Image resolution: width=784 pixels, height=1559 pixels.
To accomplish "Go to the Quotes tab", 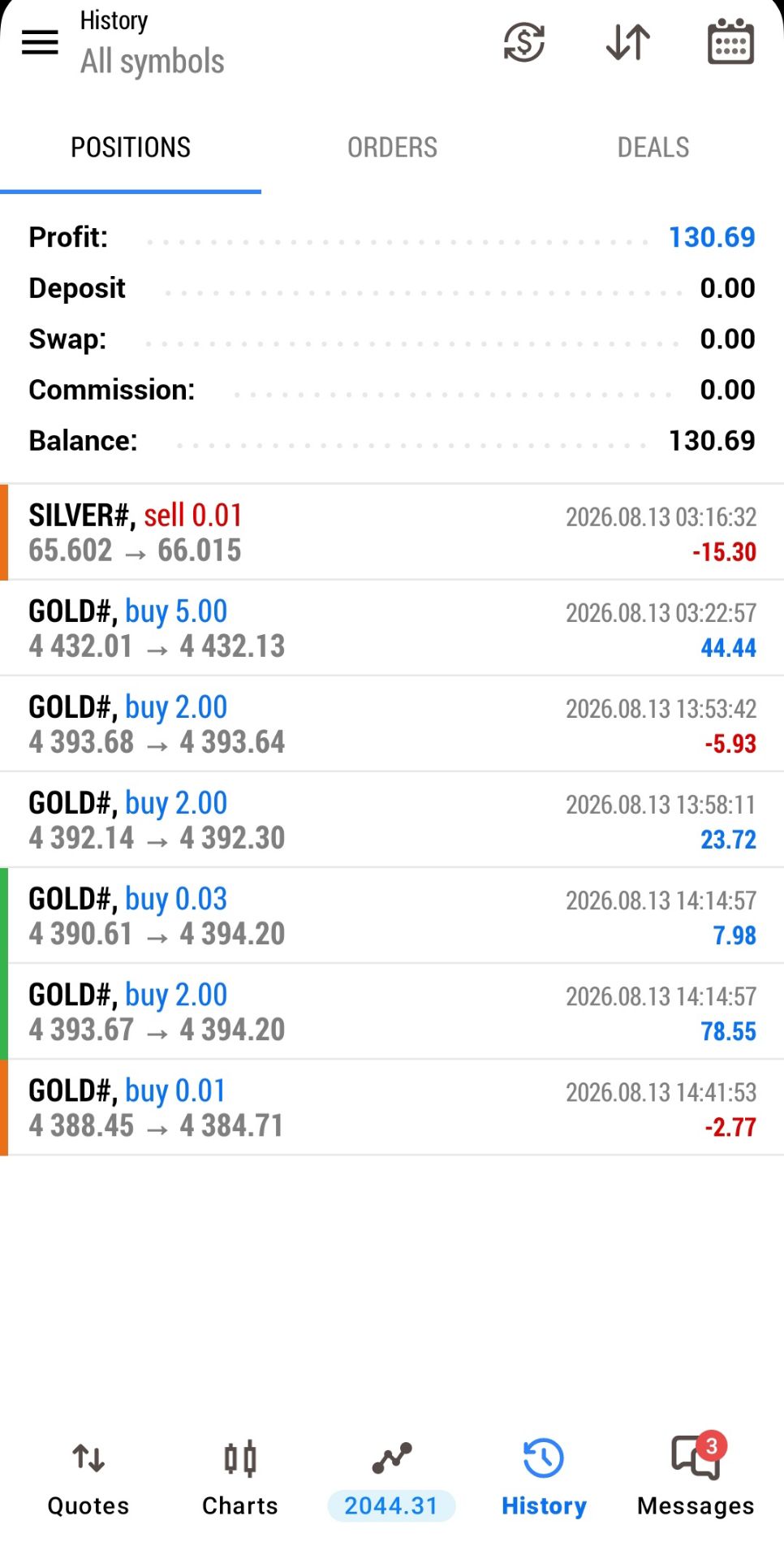I will click(x=88, y=1479).
